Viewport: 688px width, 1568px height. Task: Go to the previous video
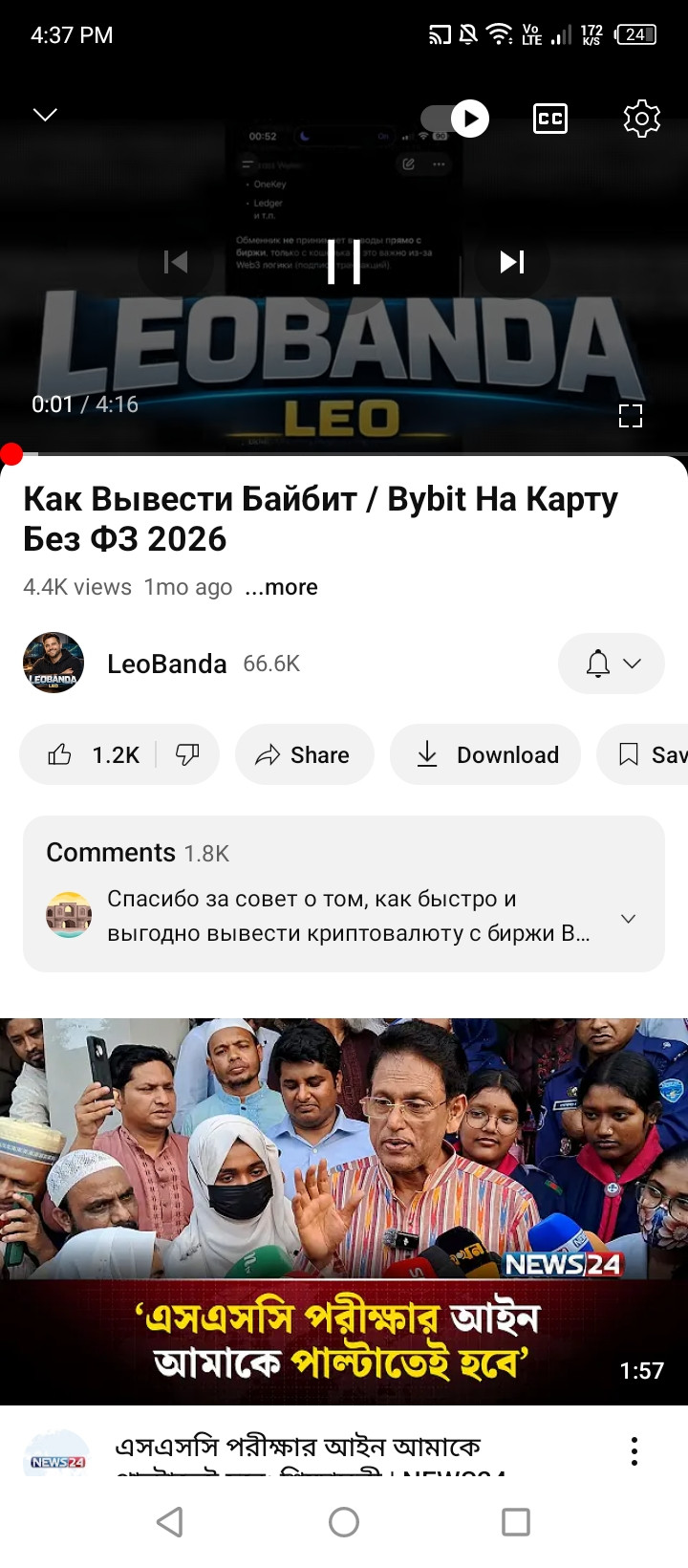(x=176, y=261)
